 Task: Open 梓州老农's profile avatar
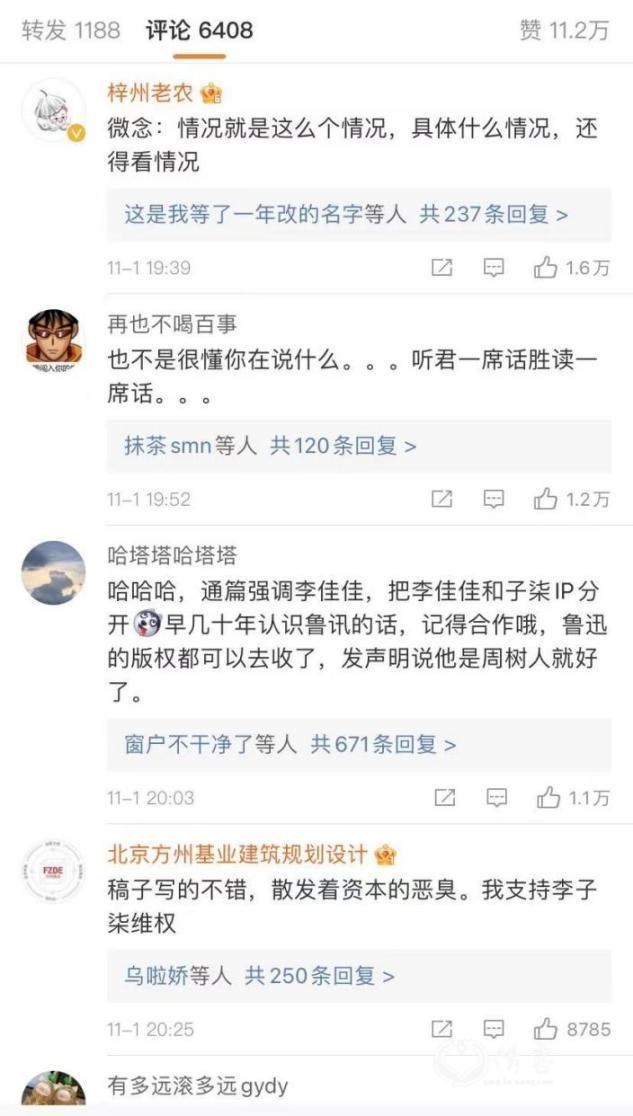coord(53,110)
